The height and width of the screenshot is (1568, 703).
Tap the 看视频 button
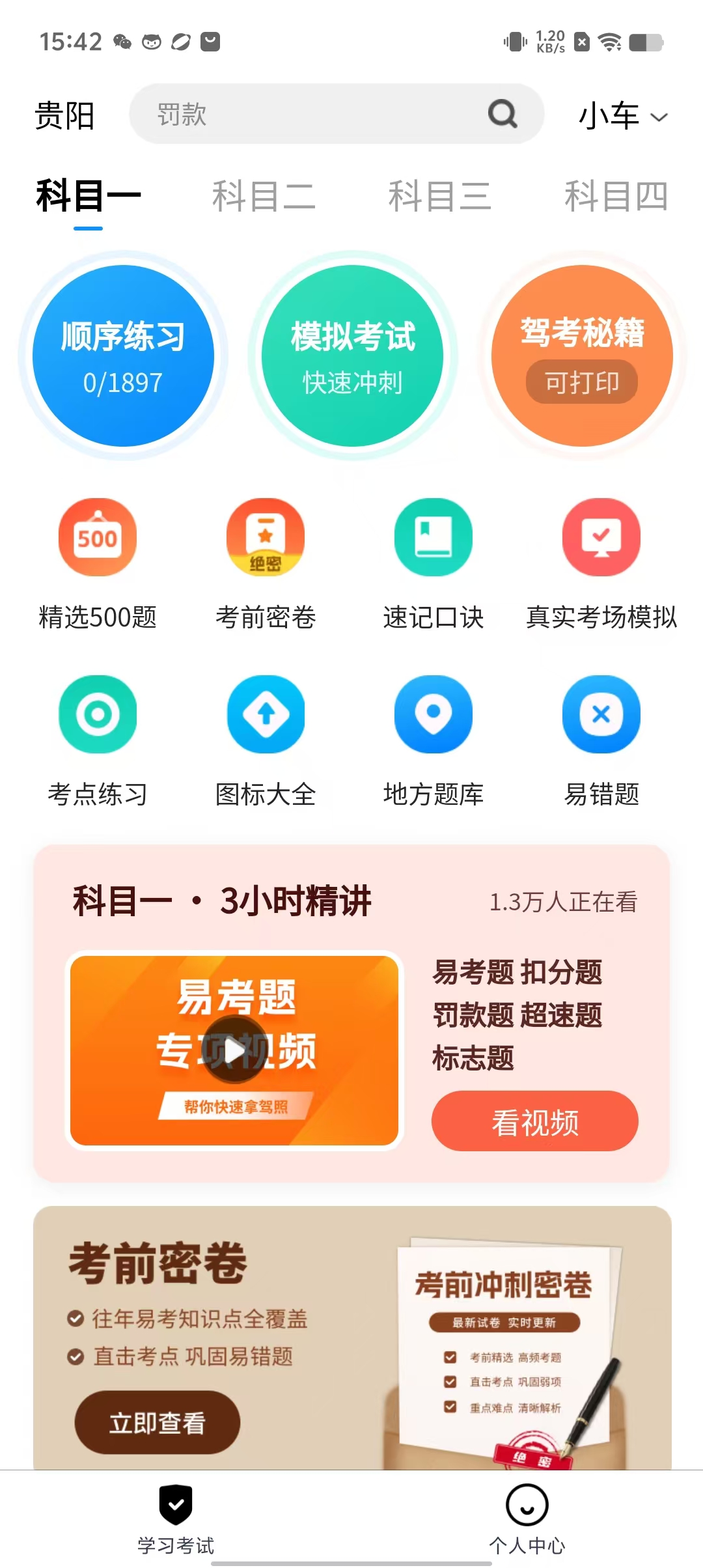534,1121
